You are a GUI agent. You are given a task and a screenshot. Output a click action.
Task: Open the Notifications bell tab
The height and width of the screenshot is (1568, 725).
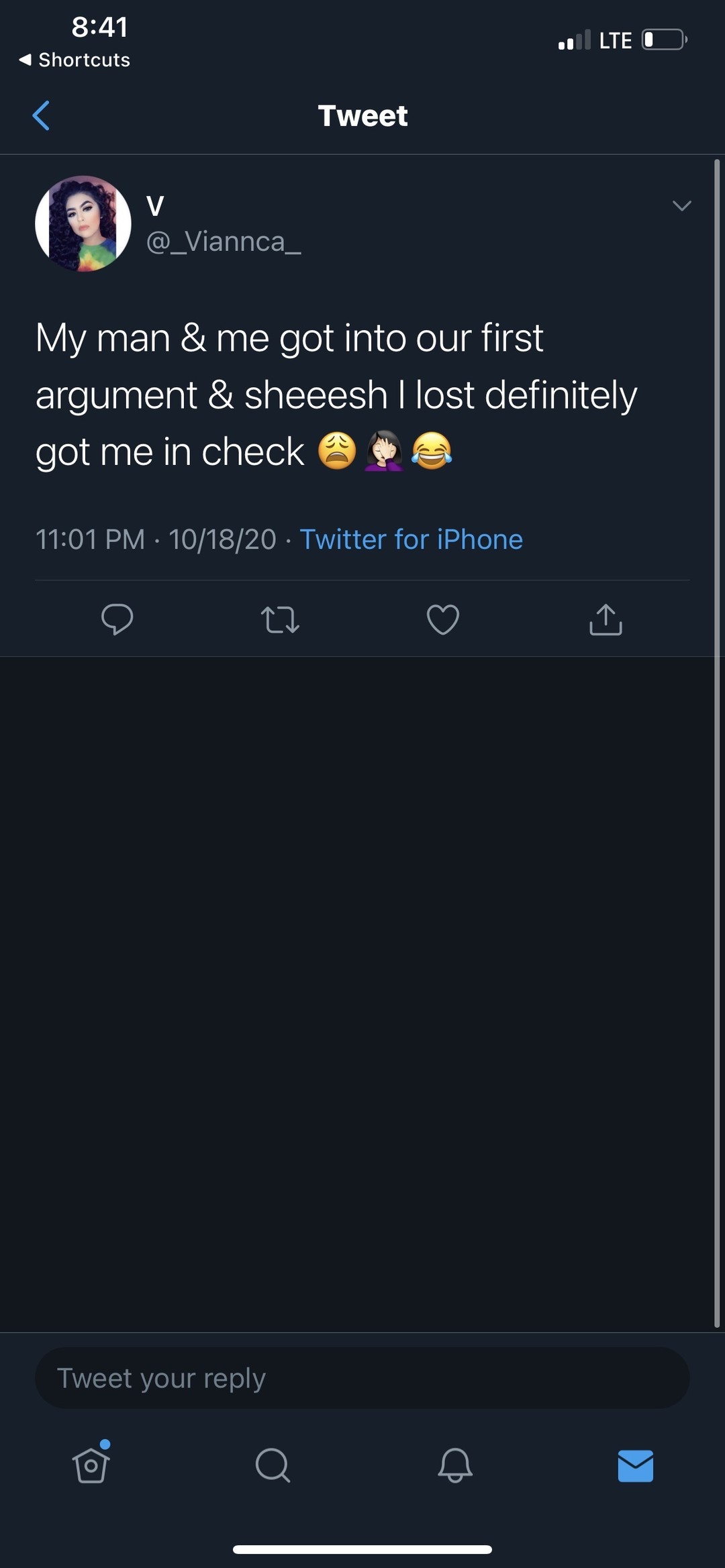(455, 1465)
